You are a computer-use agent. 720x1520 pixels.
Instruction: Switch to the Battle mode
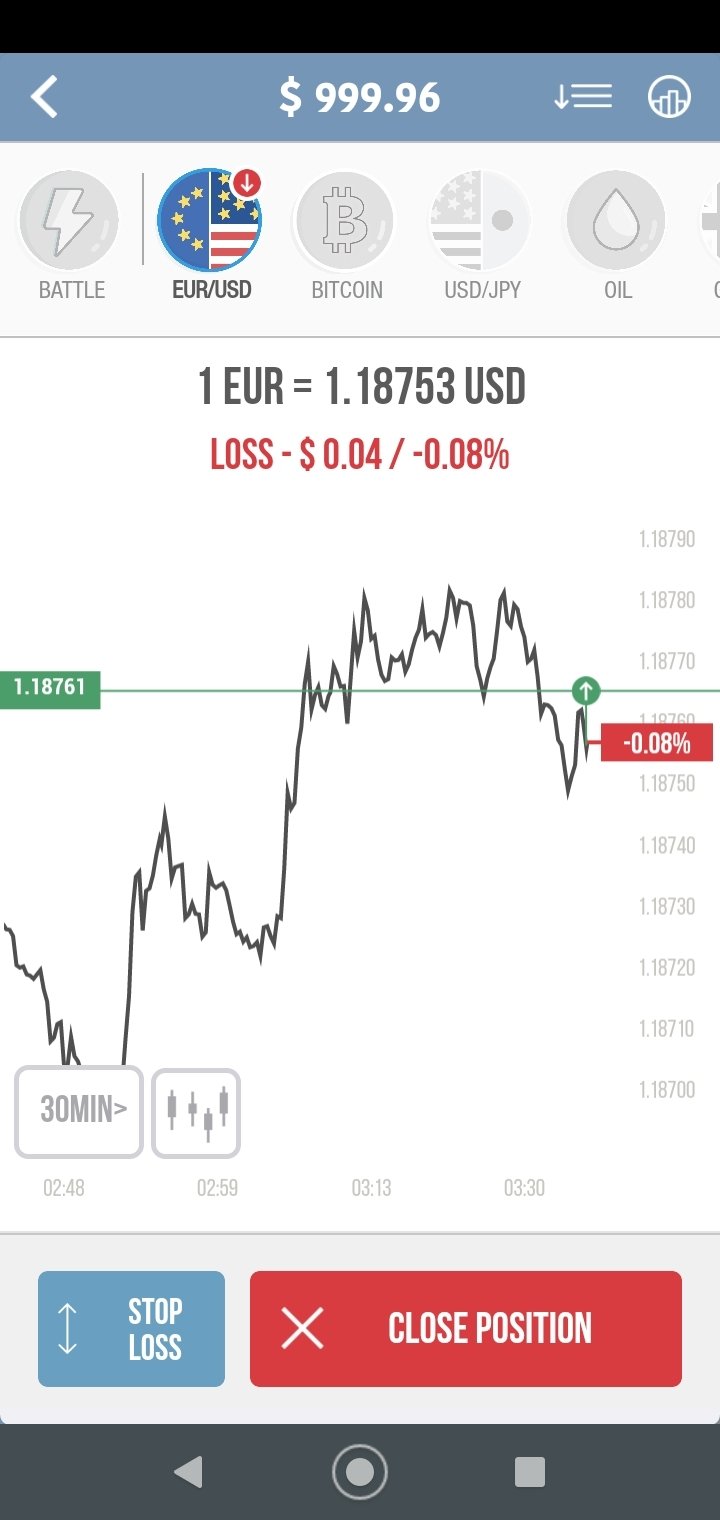click(71, 237)
